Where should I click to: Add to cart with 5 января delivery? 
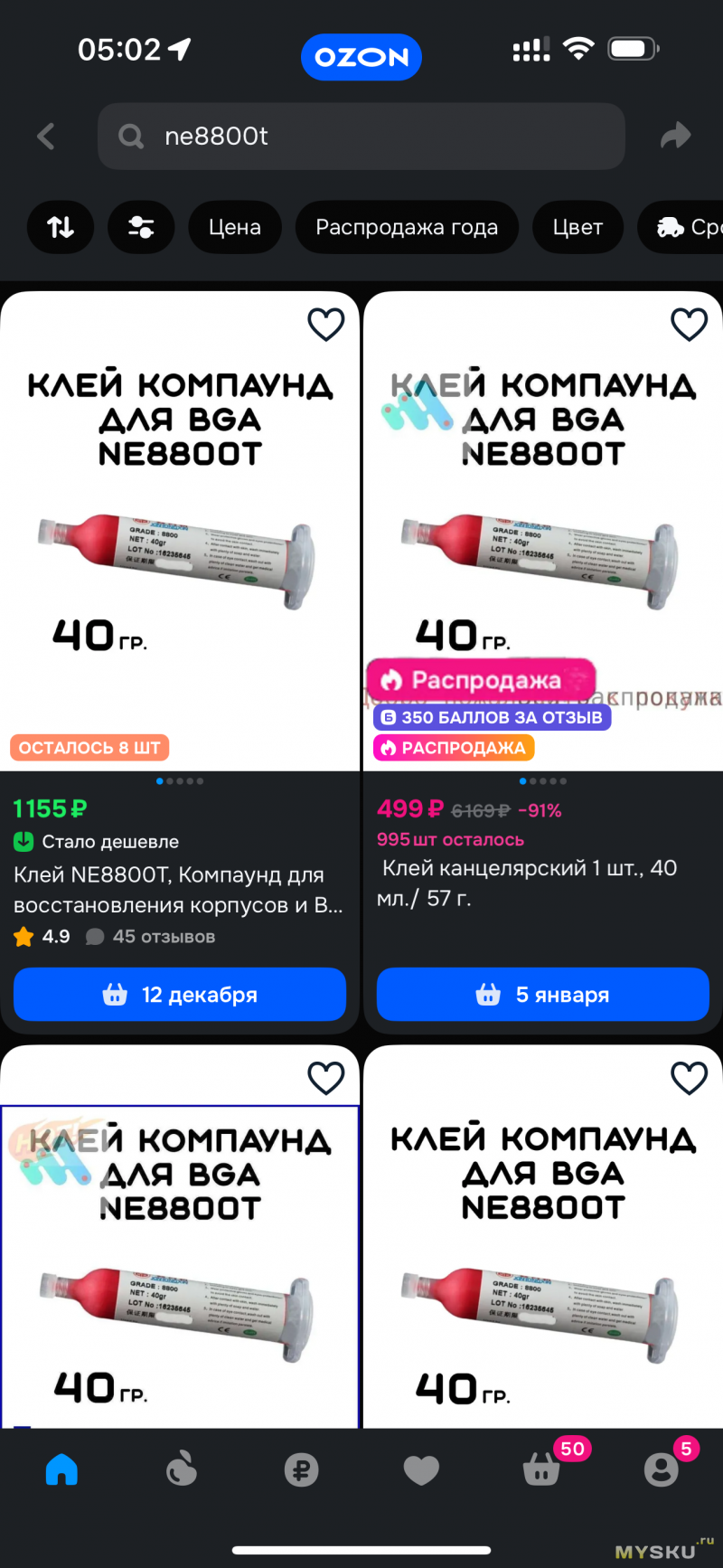click(x=542, y=995)
